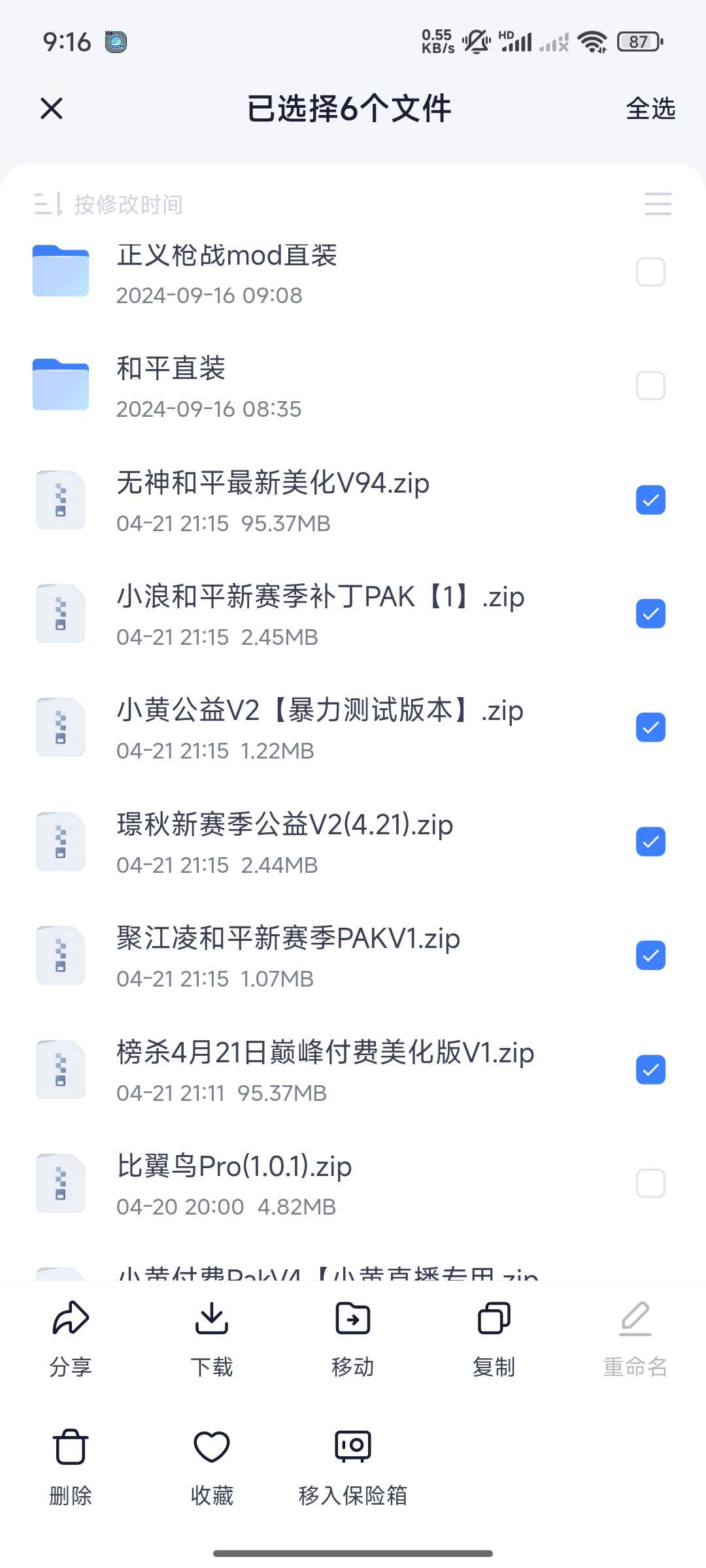Check the box for 正义枪战mod直装 folder
The width and height of the screenshot is (706, 1568).
[650, 272]
